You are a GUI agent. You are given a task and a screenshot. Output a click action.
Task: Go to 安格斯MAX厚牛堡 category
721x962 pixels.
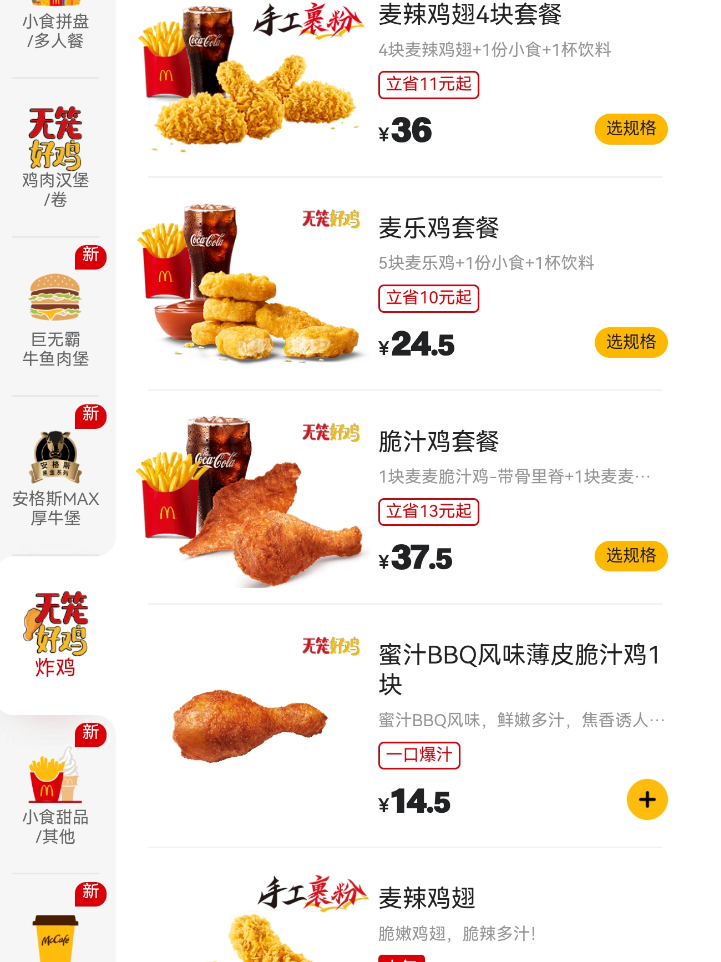(56, 476)
